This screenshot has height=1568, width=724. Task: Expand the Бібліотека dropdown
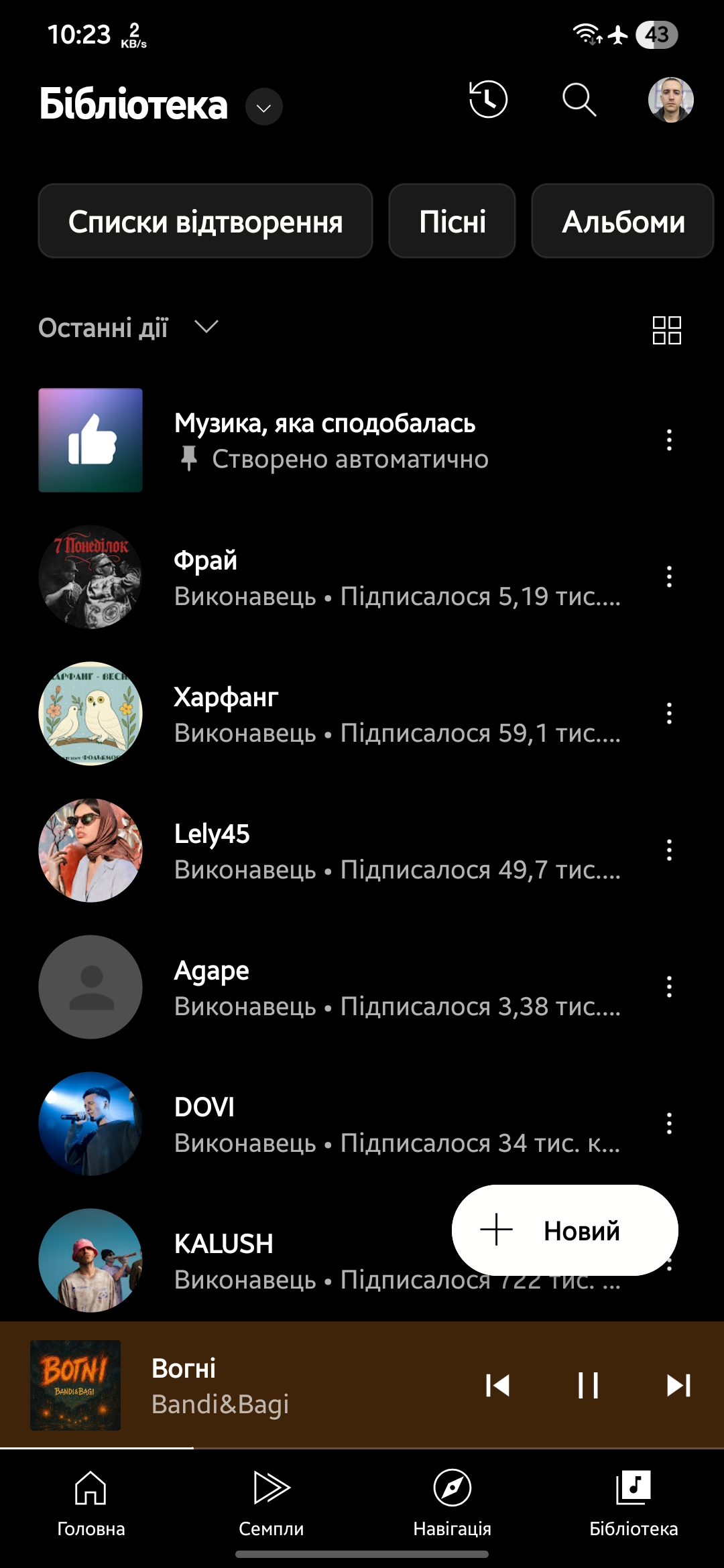263,107
